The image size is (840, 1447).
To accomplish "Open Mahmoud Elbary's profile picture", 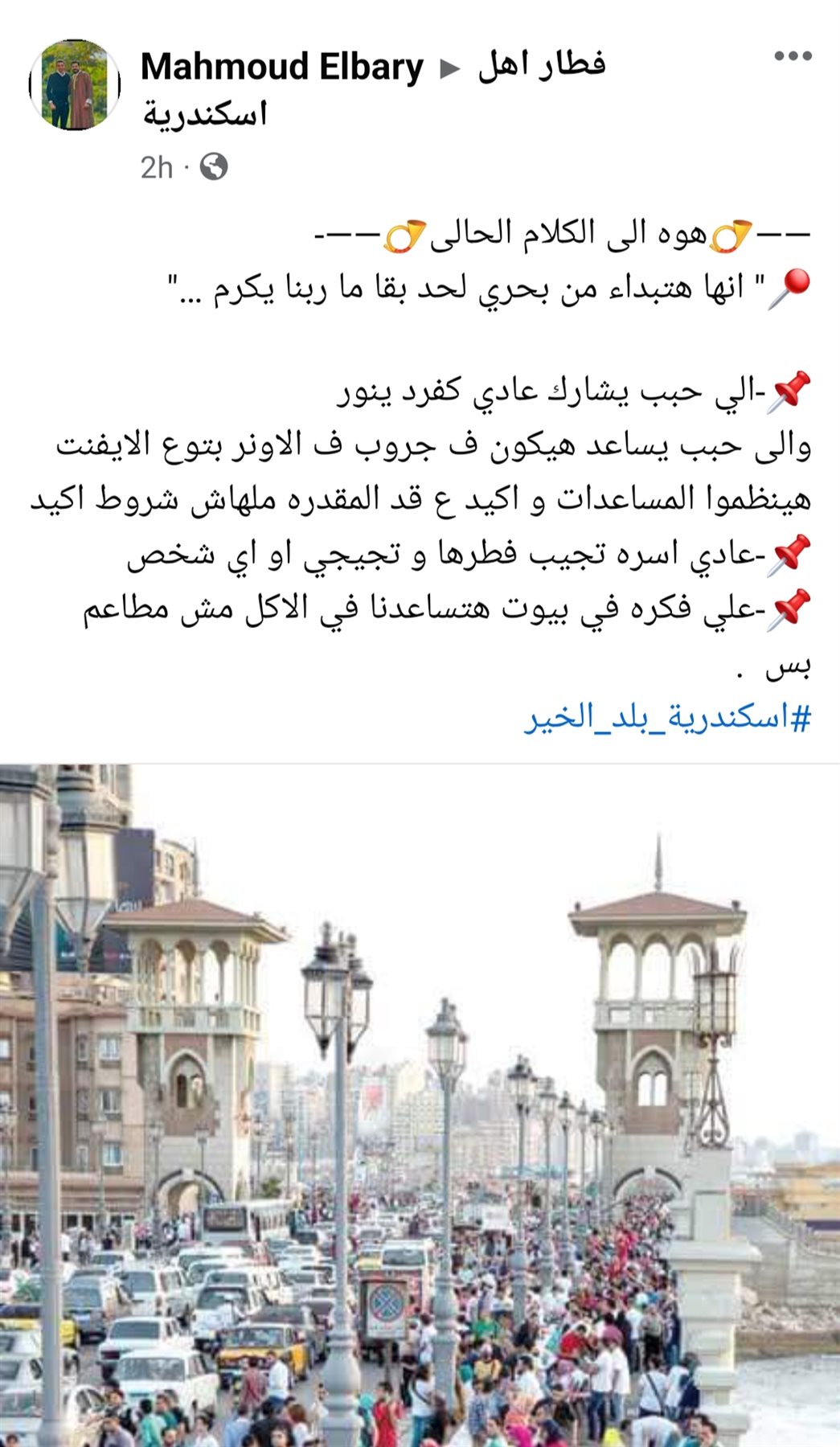I will (75, 84).
